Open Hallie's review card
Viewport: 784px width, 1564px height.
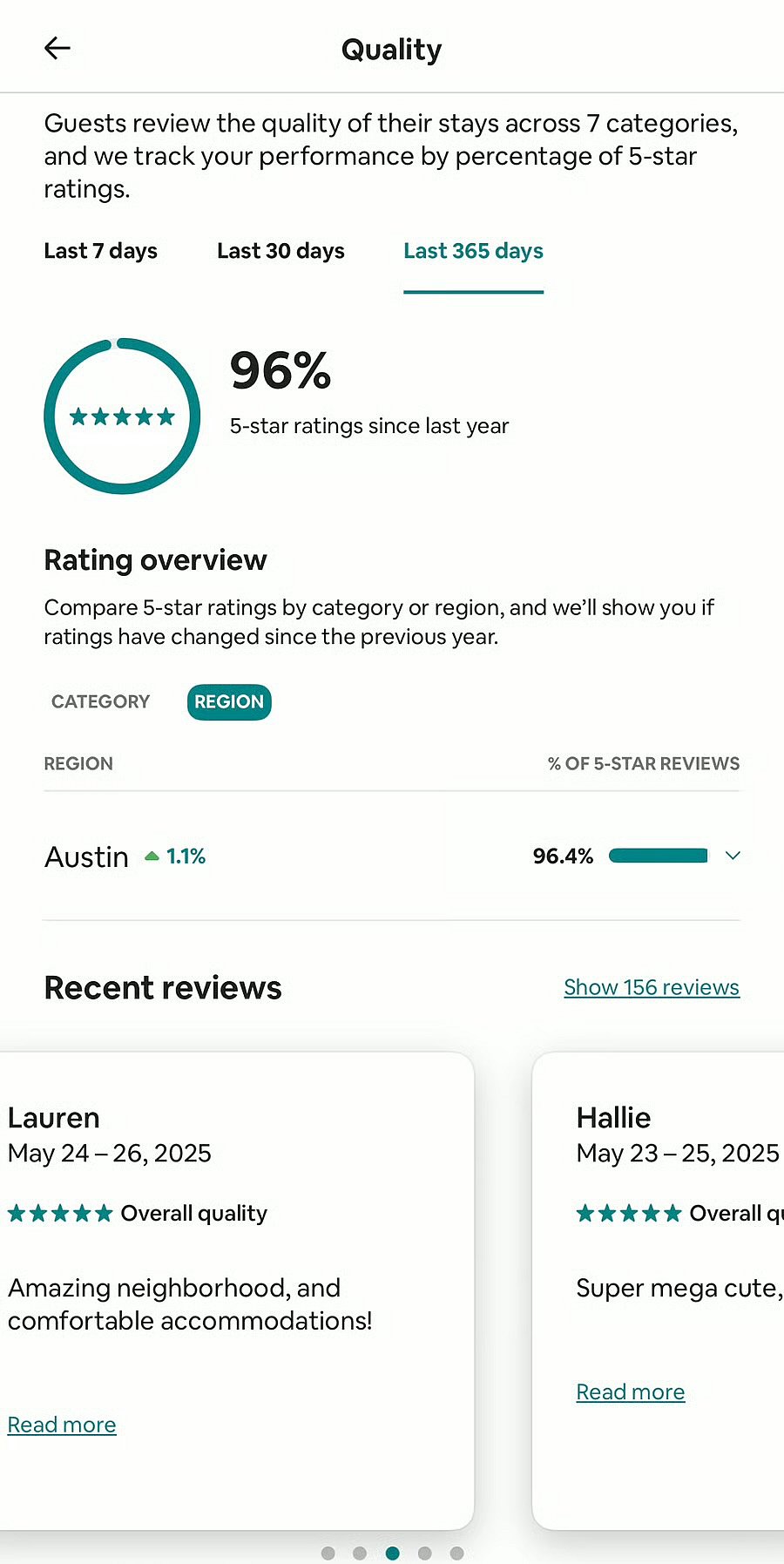(x=659, y=1290)
